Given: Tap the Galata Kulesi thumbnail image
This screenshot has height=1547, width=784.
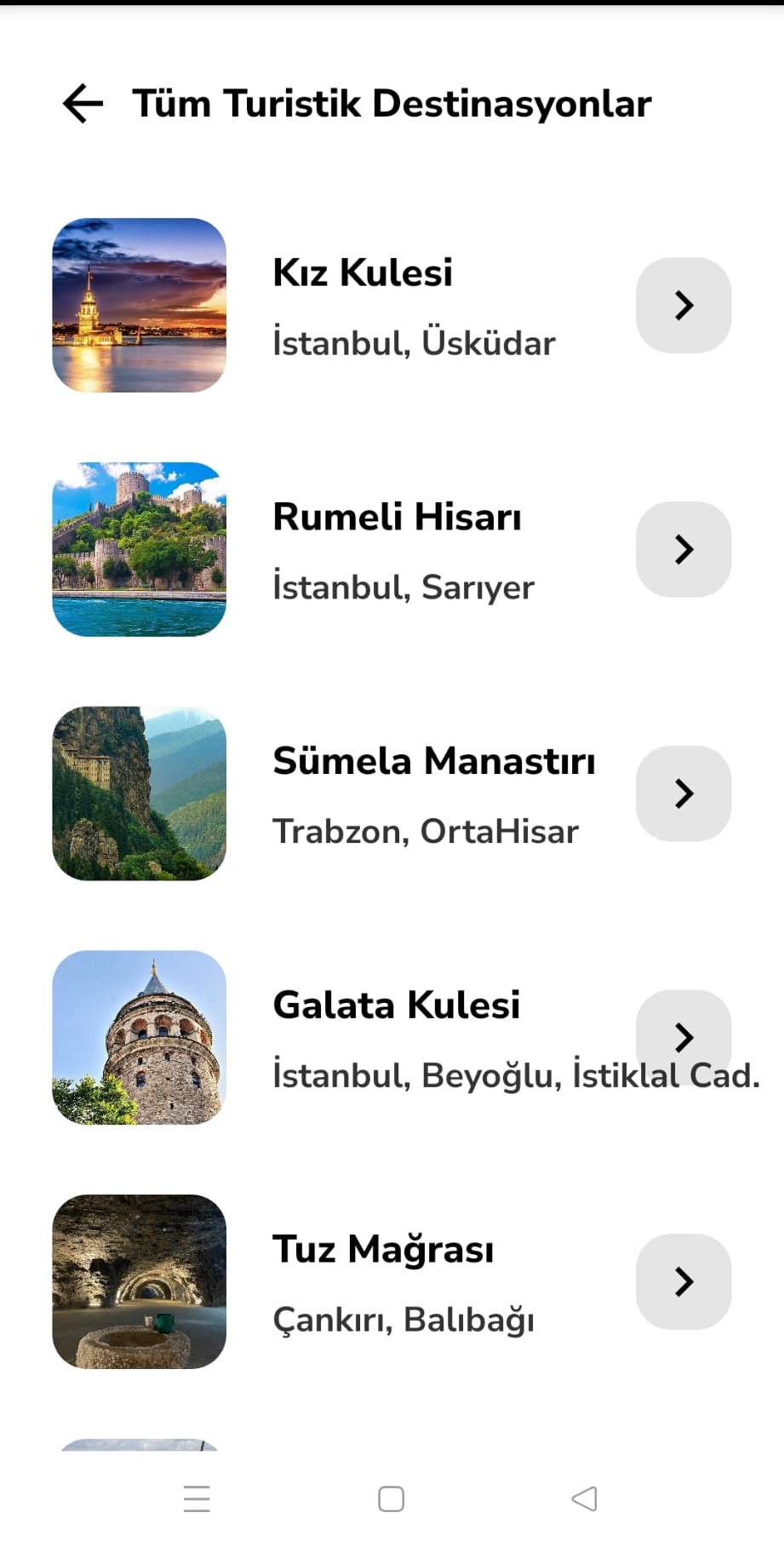Looking at the screenshot, I should point(139,1038).
